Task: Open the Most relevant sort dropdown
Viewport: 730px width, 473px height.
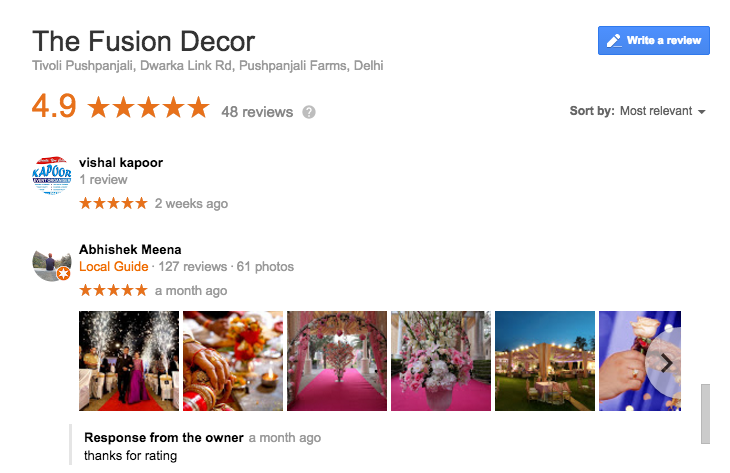Action: pyautogui.click(x=662, y=111)
